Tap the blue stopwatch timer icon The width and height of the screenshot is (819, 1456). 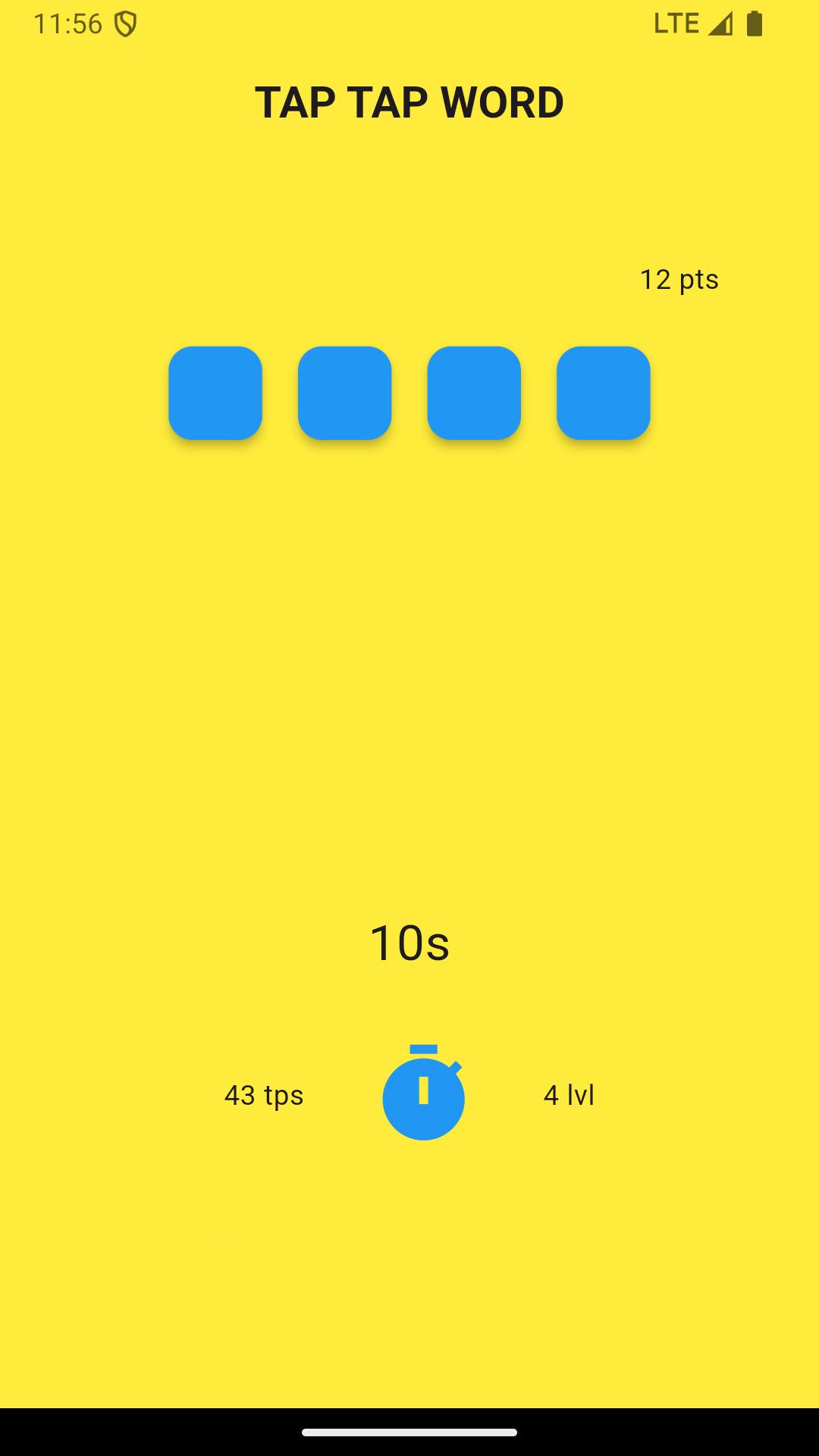tap(423, 1092)
